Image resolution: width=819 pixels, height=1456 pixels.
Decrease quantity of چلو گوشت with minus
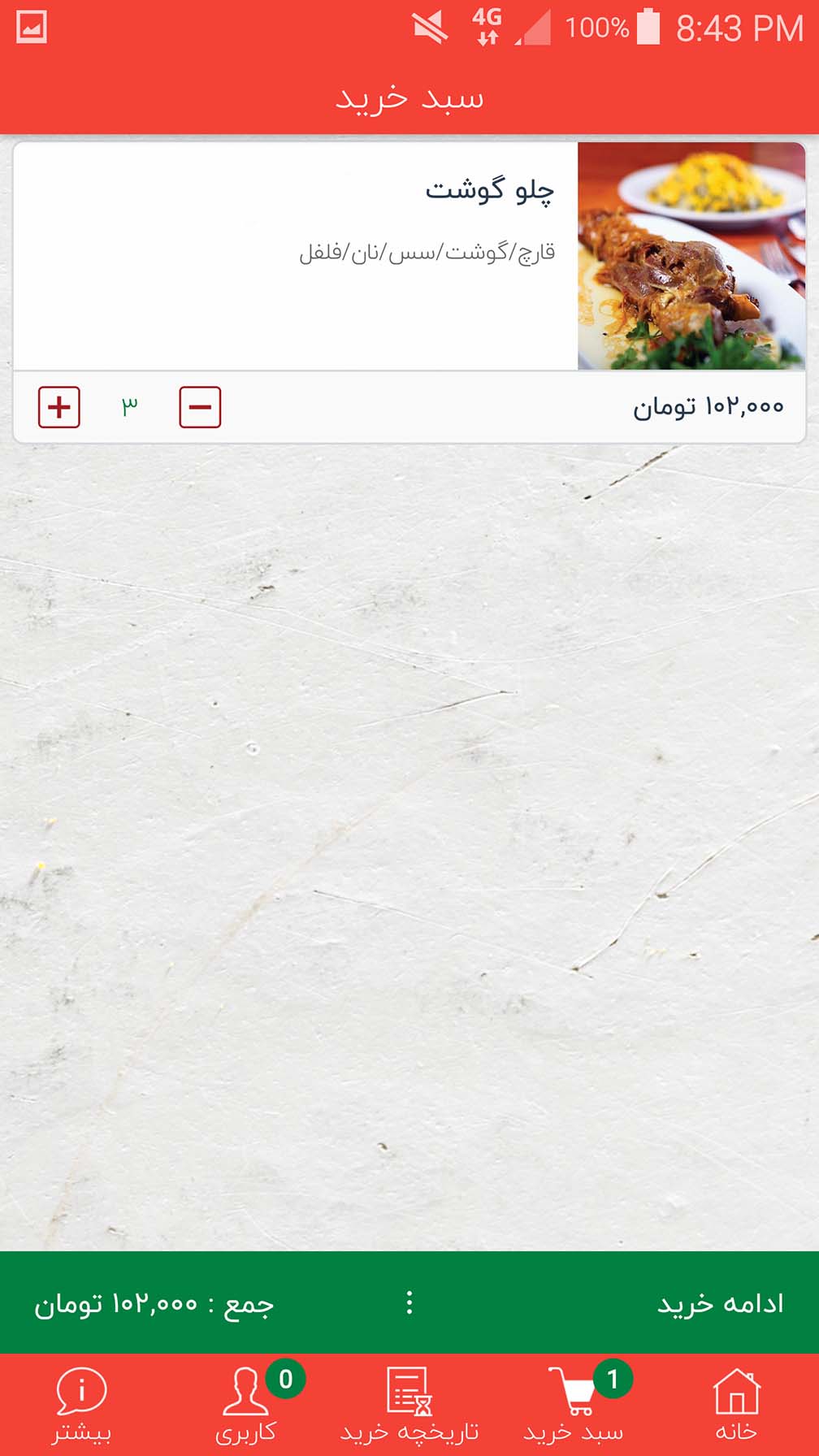click(200, 407)
